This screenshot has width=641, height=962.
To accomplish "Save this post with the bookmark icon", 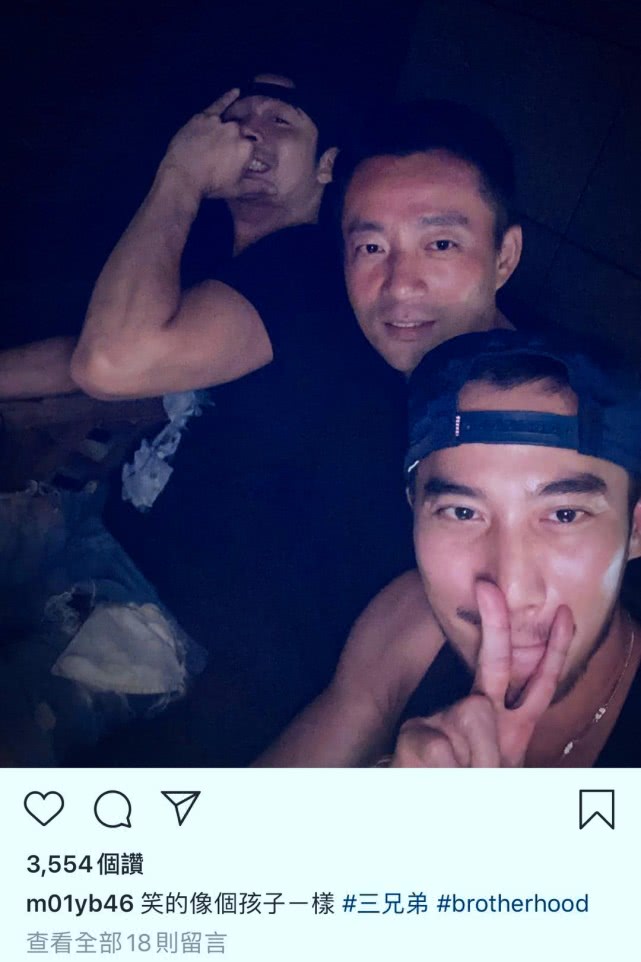I will click(597, 809).
